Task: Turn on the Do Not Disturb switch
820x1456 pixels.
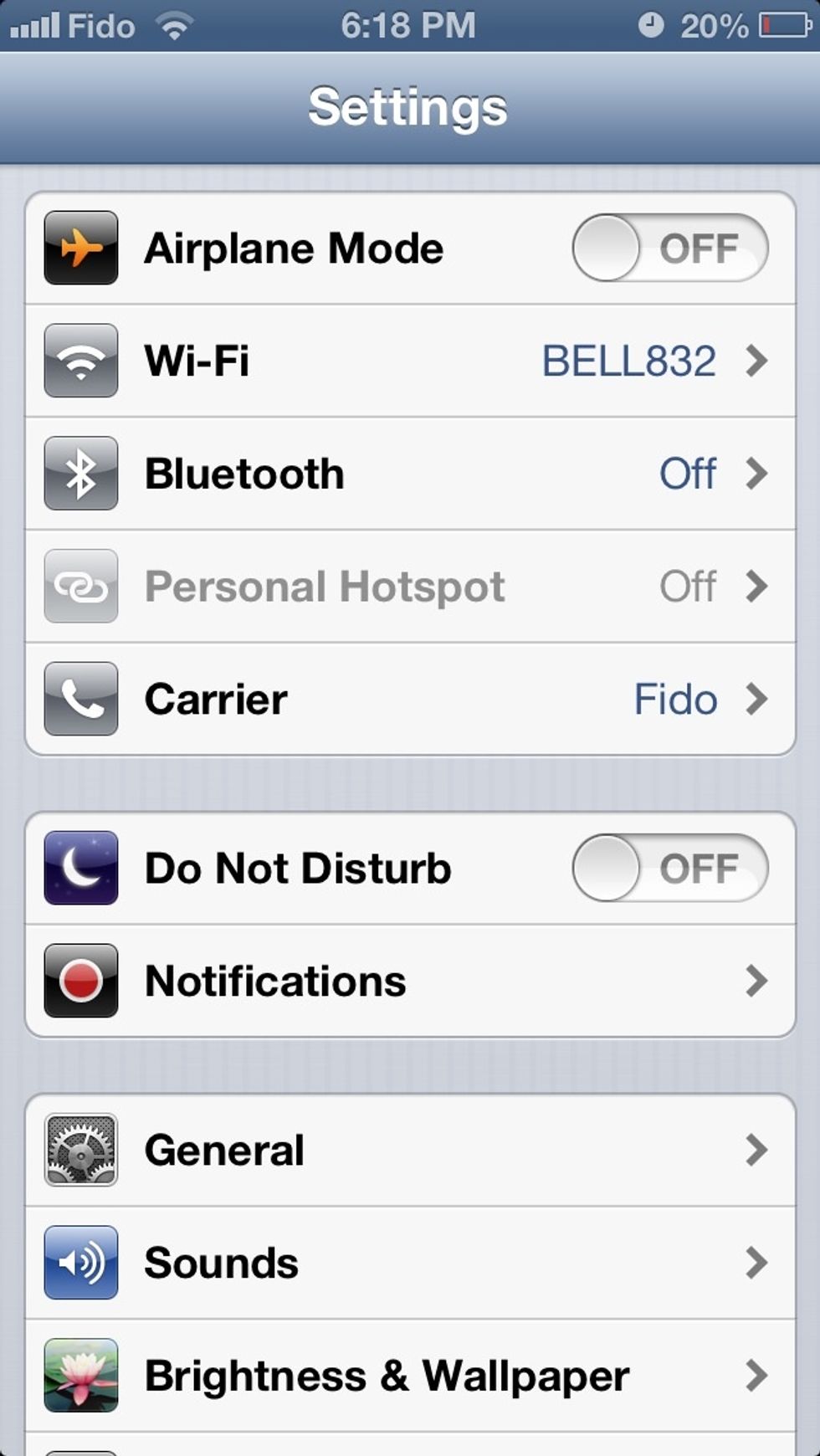Action: coord(669,868)
